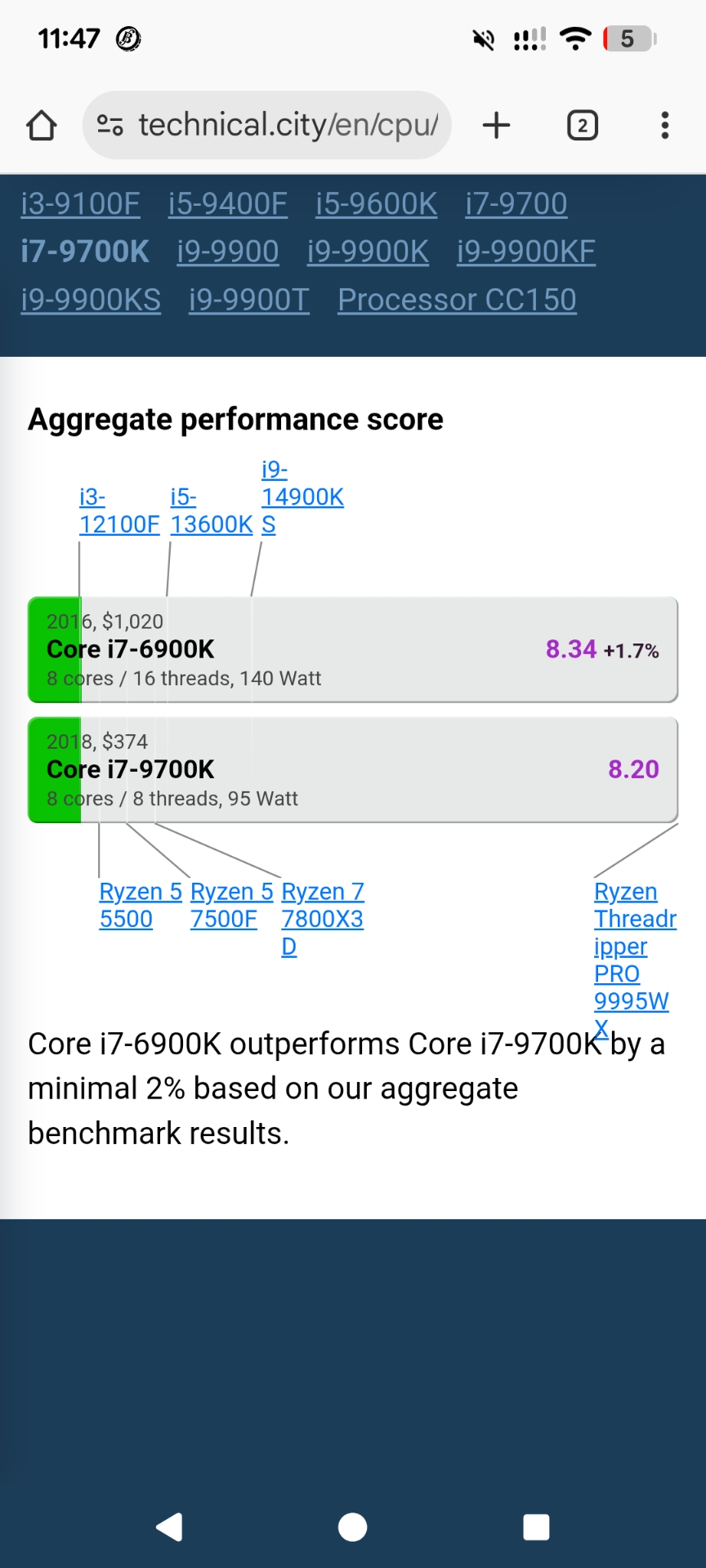This screenshot has width=706, height=1568.
Task: Open the i3-12100F chart link
Action: point(118,511)
